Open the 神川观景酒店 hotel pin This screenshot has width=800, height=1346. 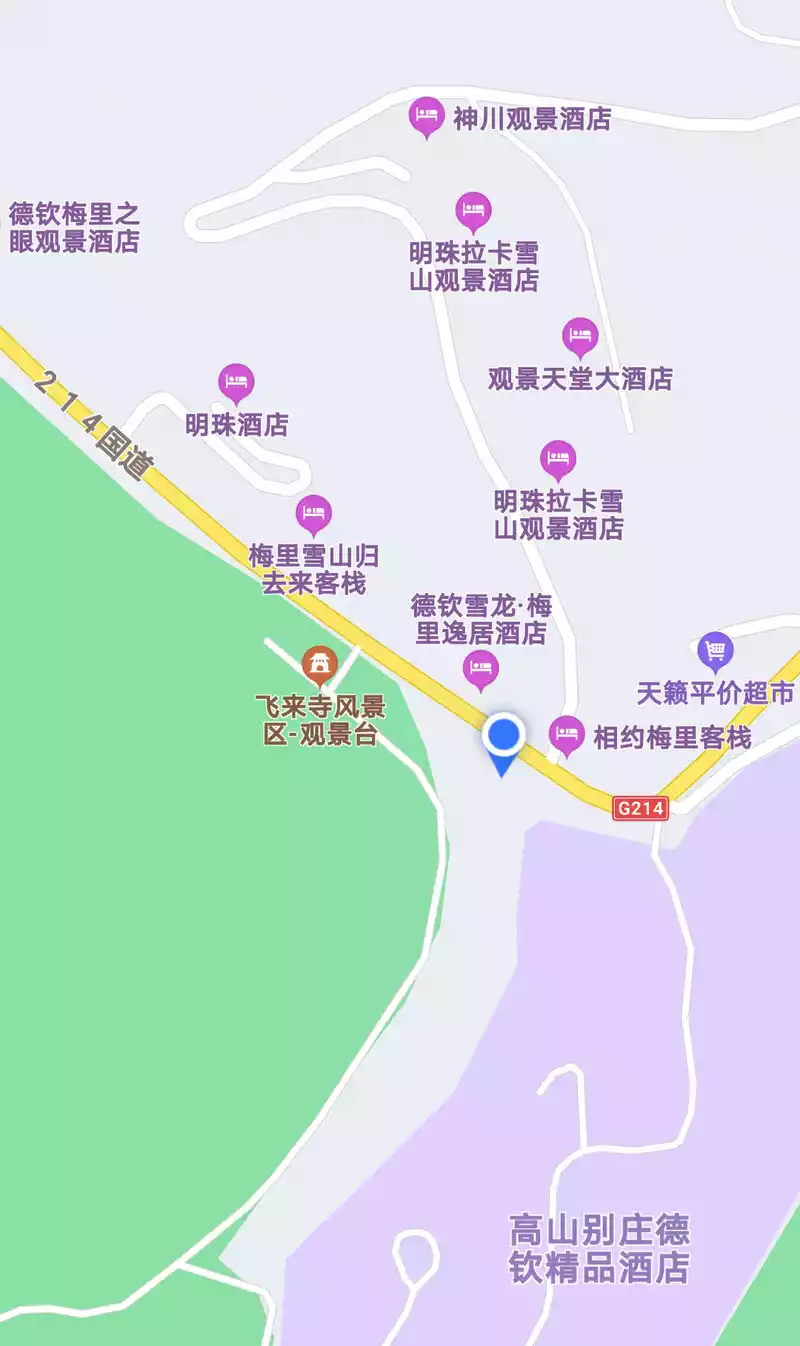(427, 115)
